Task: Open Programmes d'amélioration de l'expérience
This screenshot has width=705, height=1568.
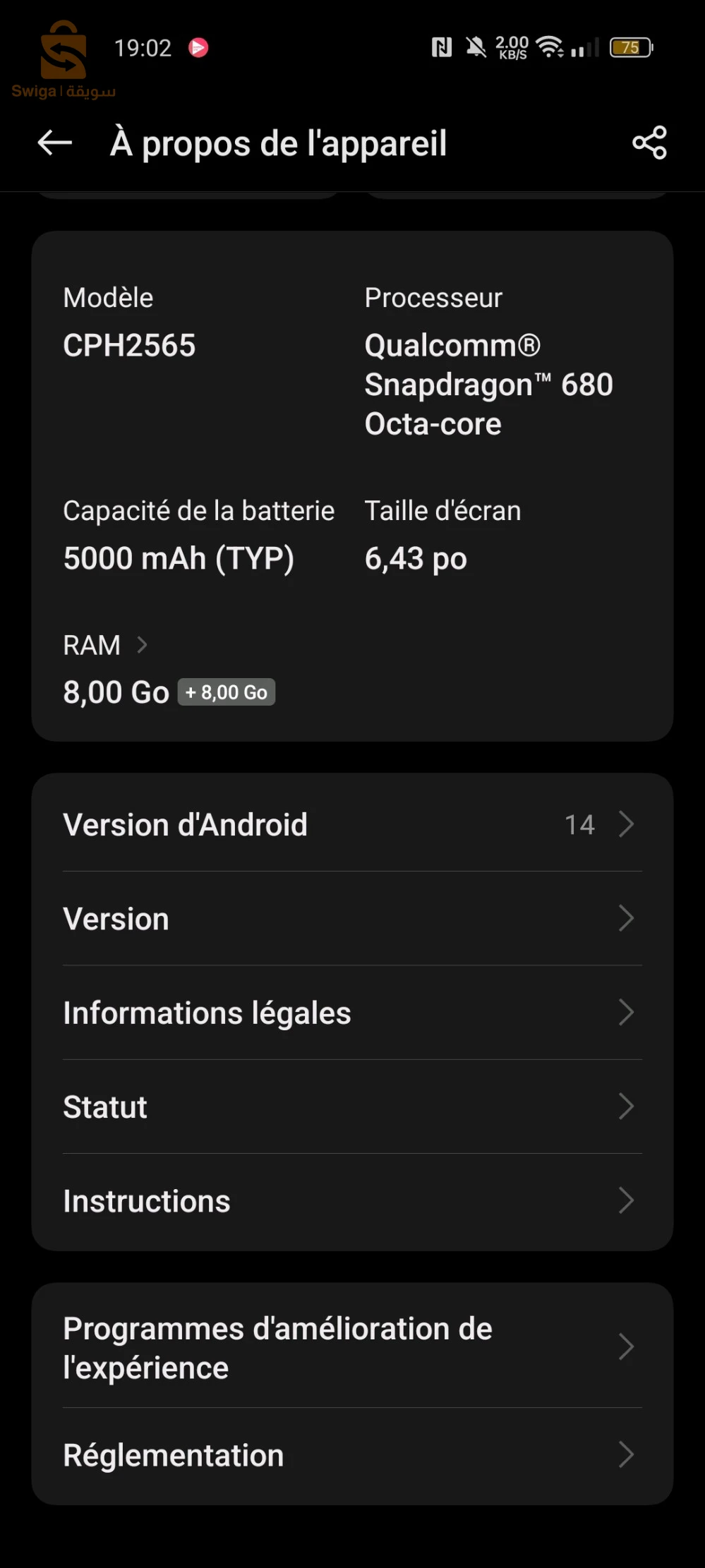Action: point(353,1346)
